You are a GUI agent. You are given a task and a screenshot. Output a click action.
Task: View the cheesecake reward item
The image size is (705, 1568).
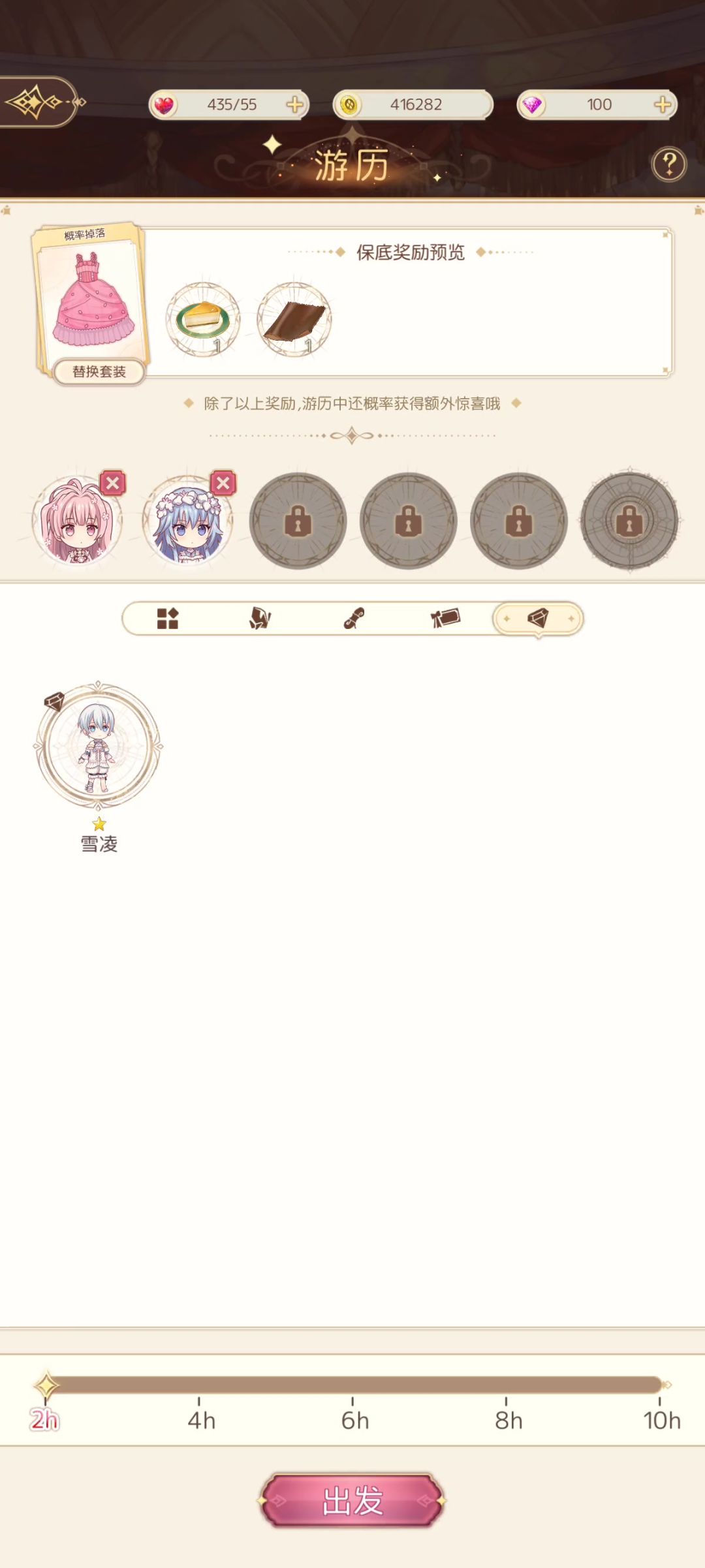click(x=203, y=320)
